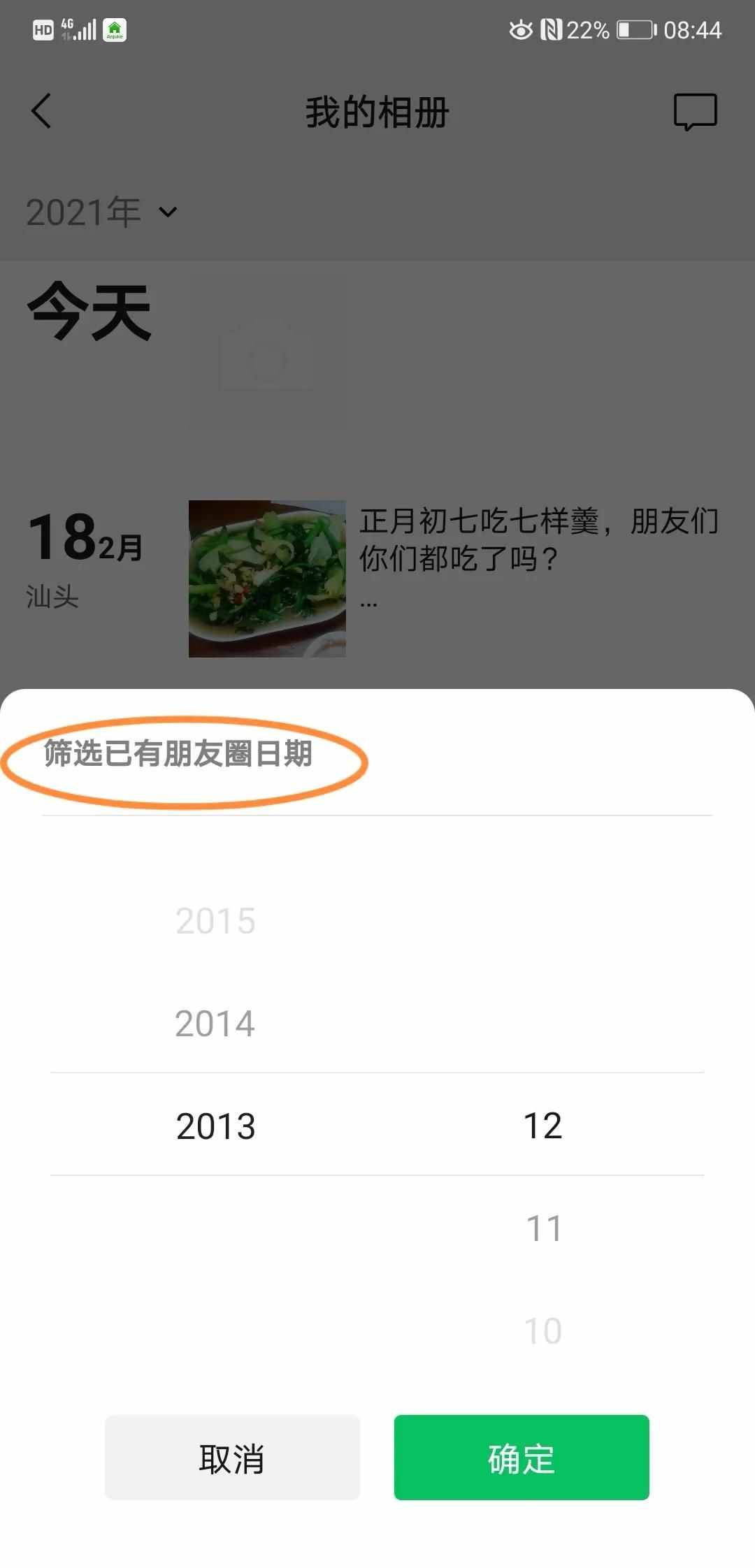Select year 2014 in the picker wheel

(x=215, y=1022)
